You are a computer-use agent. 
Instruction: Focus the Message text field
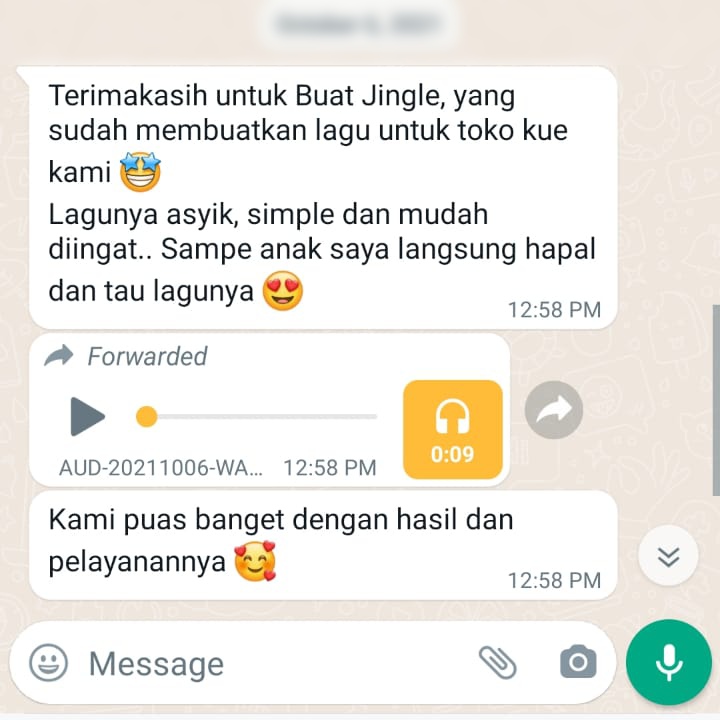coord(270,663)
